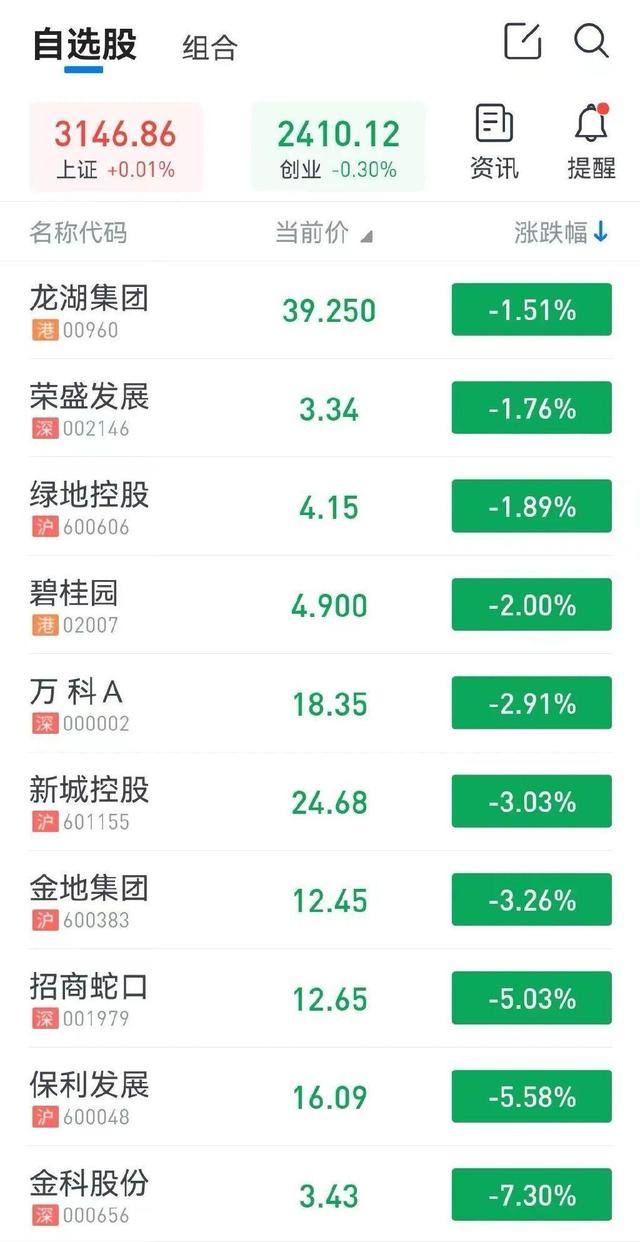640x1242 pixels.
Task: Sort by 当前价
Action: [323, 233]
